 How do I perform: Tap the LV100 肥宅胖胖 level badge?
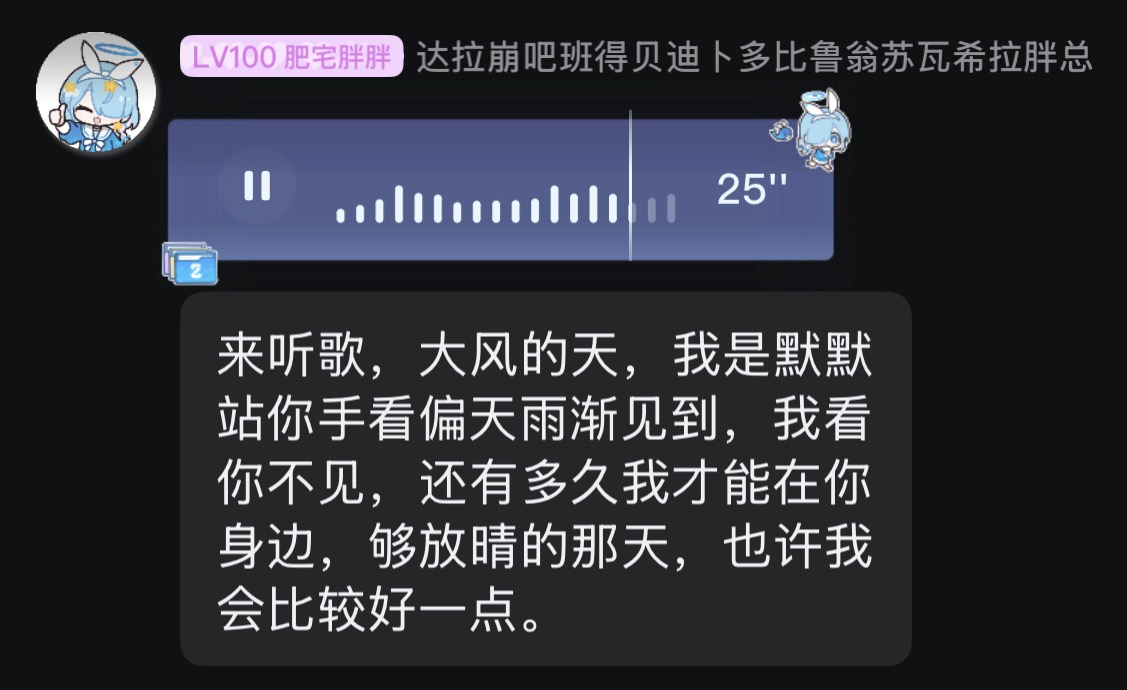pyautogui.click(x=292, y=58)
